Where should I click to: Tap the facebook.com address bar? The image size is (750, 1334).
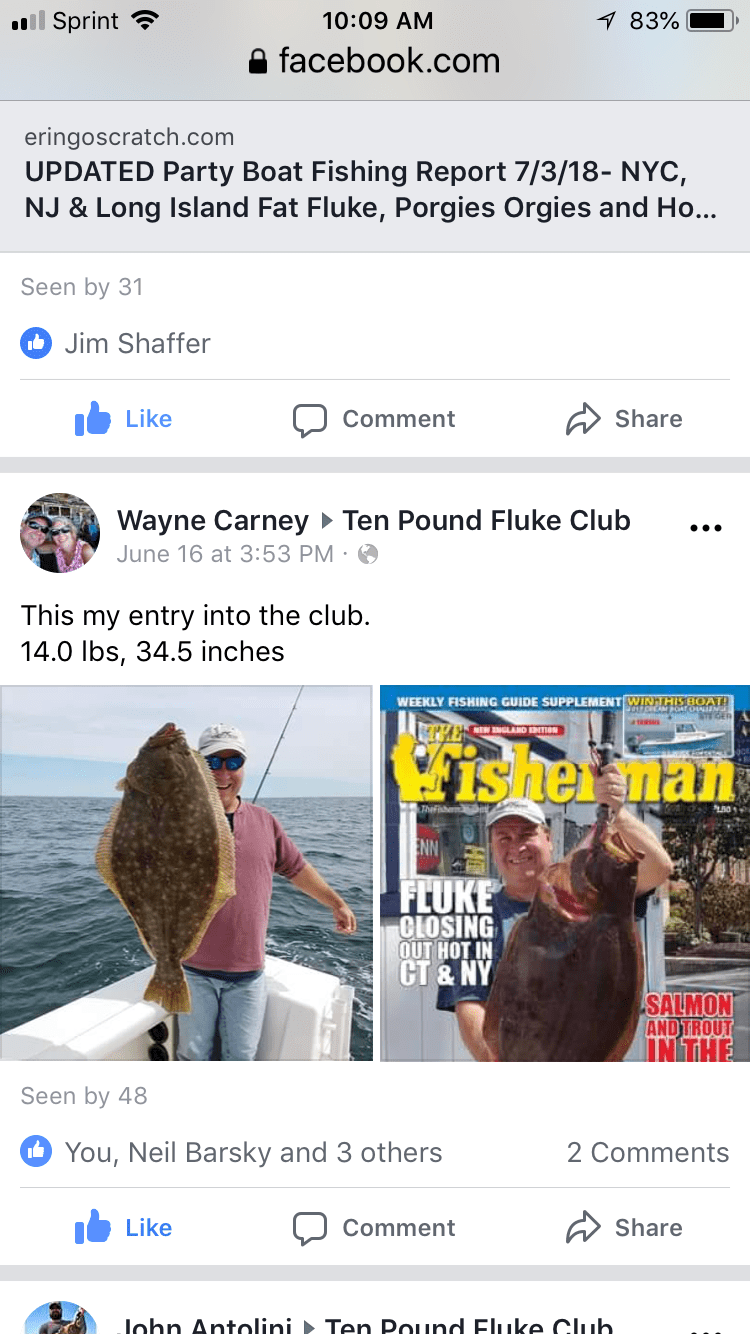point(375,62)
